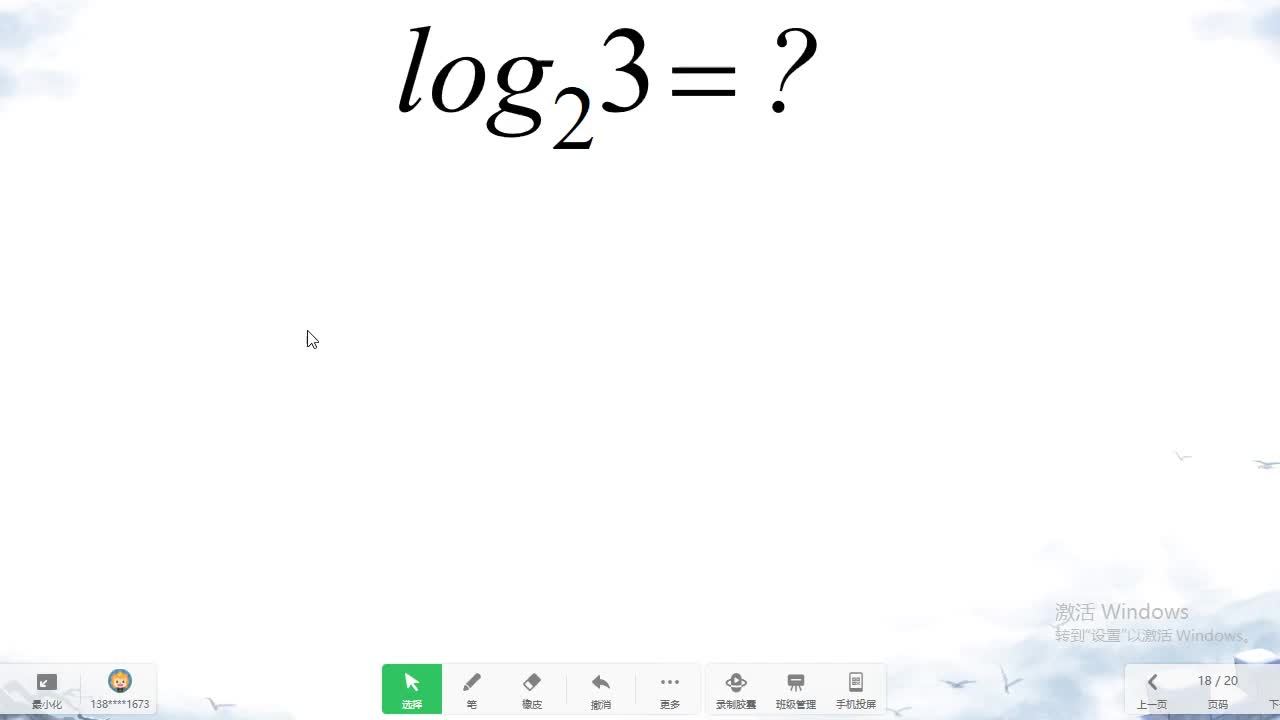This screenshot has width=1280, height=720.
Task: Open 班级管理 class management
Action: tap(796, 689)
